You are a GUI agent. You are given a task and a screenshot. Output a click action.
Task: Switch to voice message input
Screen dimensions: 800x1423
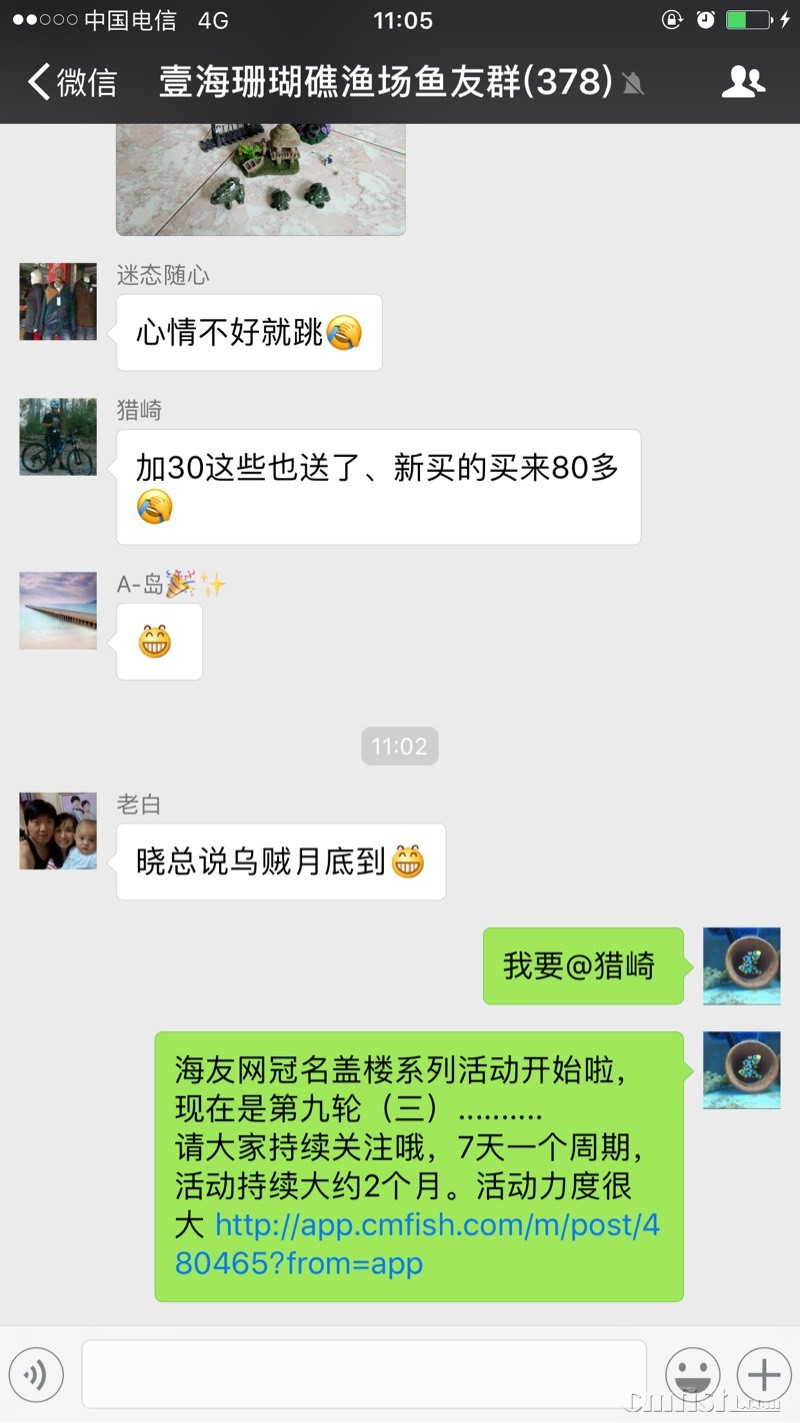36,1375
